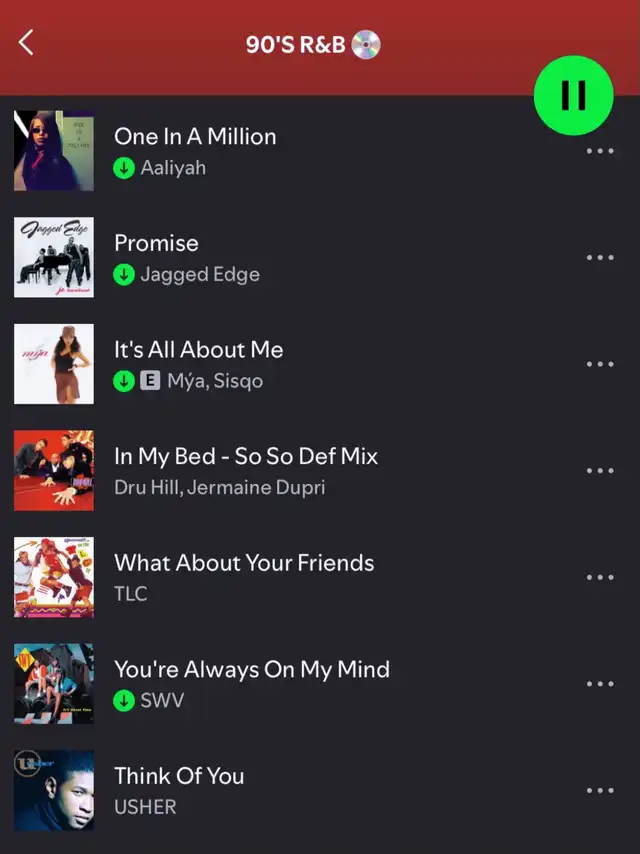This screenshot has height=854, width=640.
Task: Open the three-dot menu for In My Bed
Action: (599, 471)
